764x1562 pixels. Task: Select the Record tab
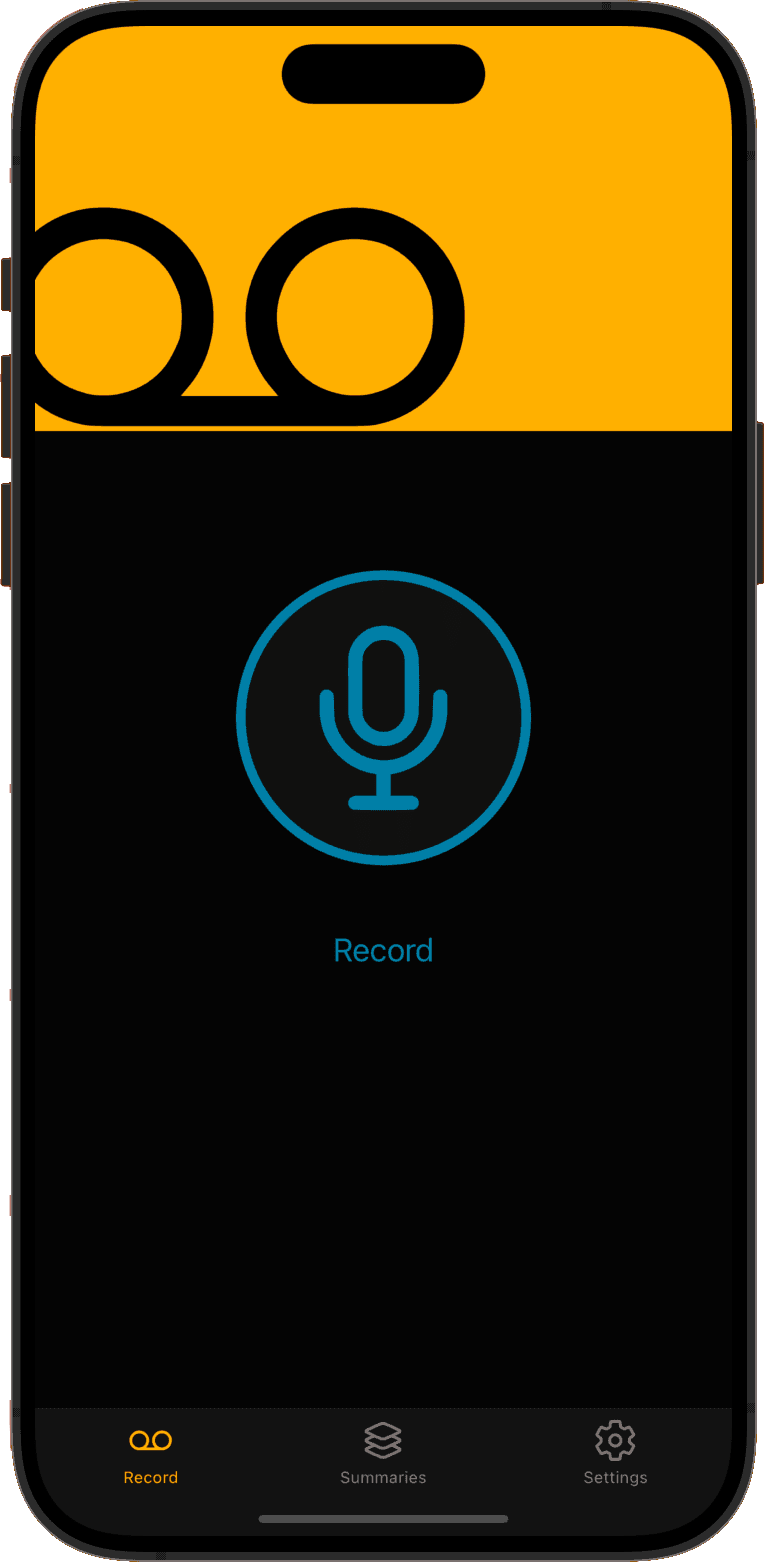click(151, 1453)
